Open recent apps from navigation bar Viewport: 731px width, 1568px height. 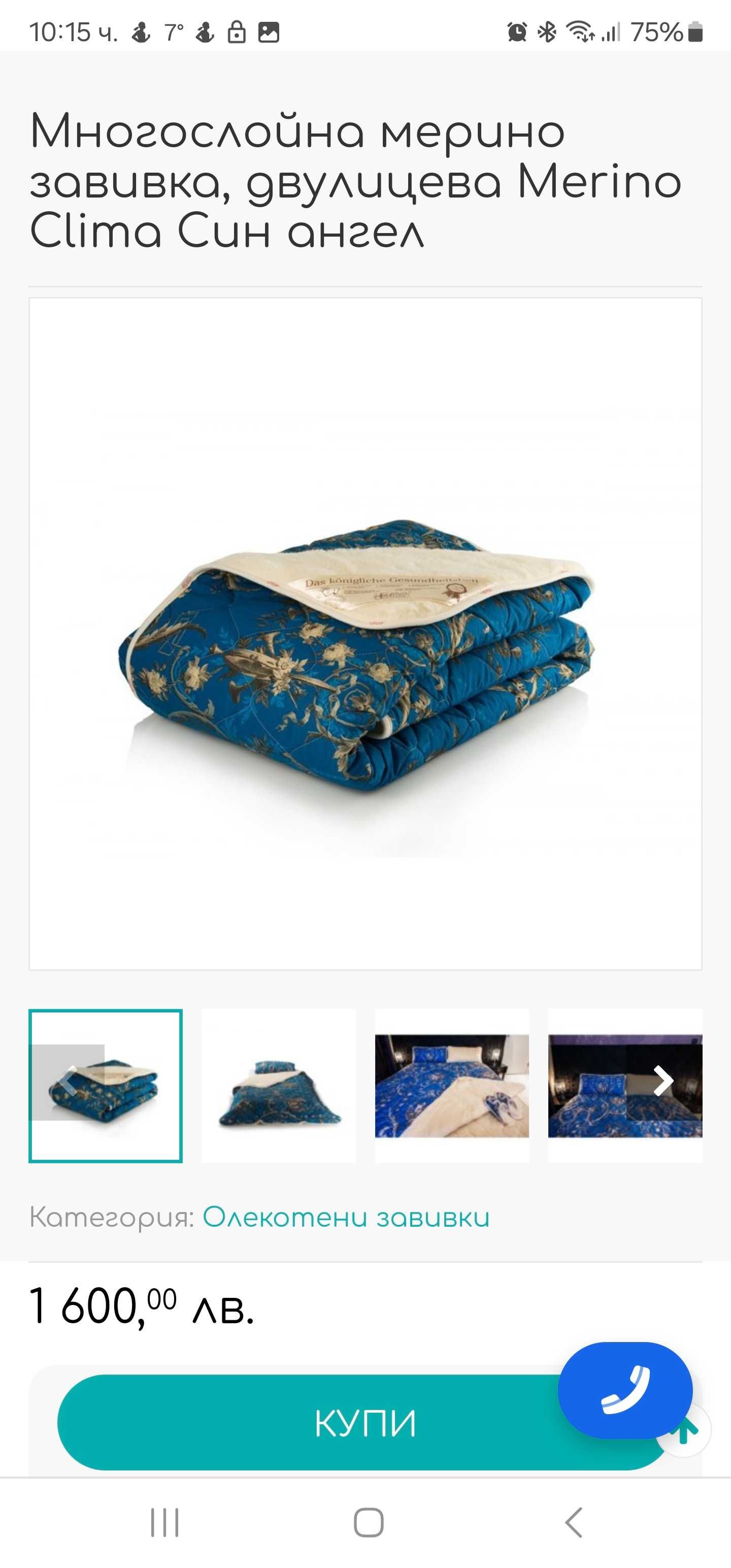164,1523
